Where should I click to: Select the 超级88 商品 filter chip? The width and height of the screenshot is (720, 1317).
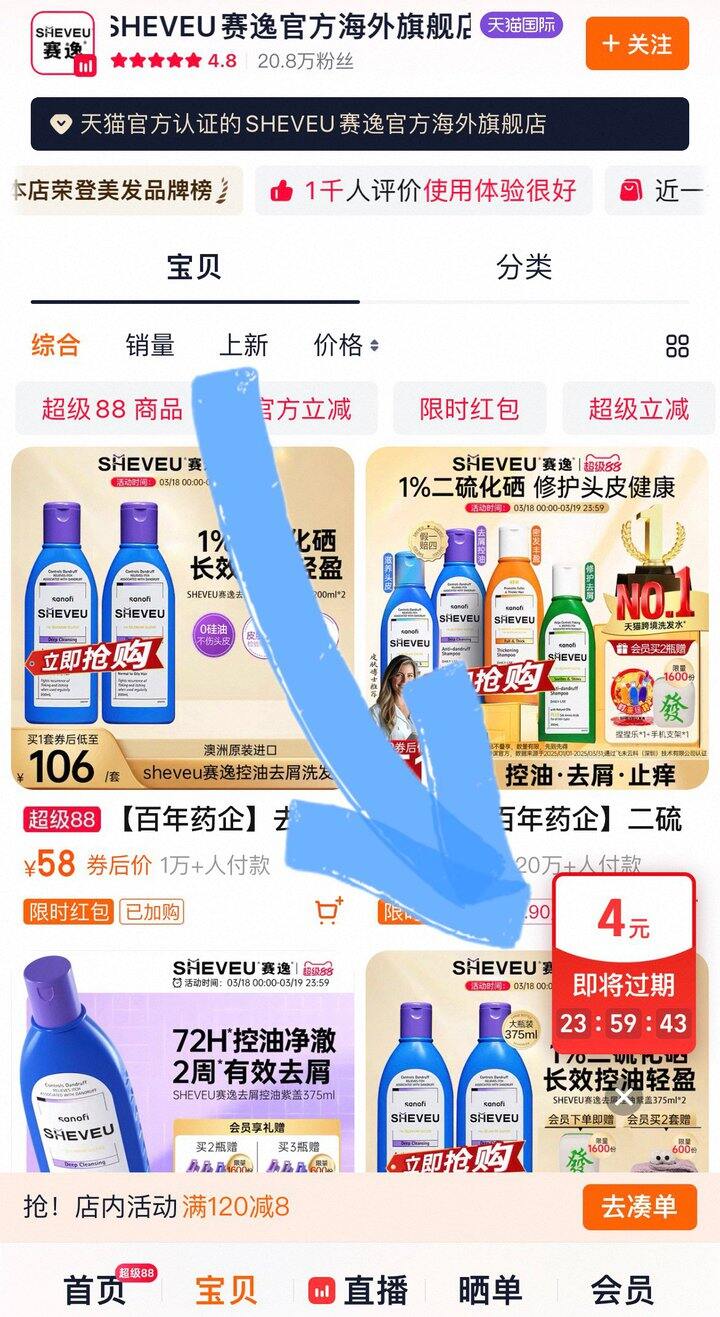coord(110,408)
